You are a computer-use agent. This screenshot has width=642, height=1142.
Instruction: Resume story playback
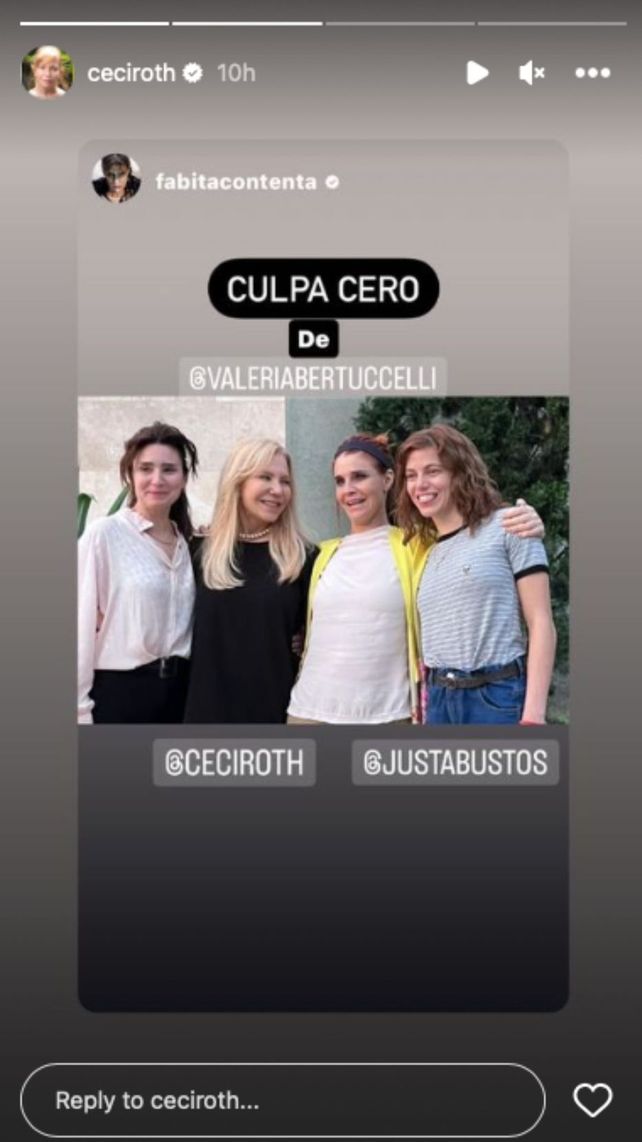477,73
